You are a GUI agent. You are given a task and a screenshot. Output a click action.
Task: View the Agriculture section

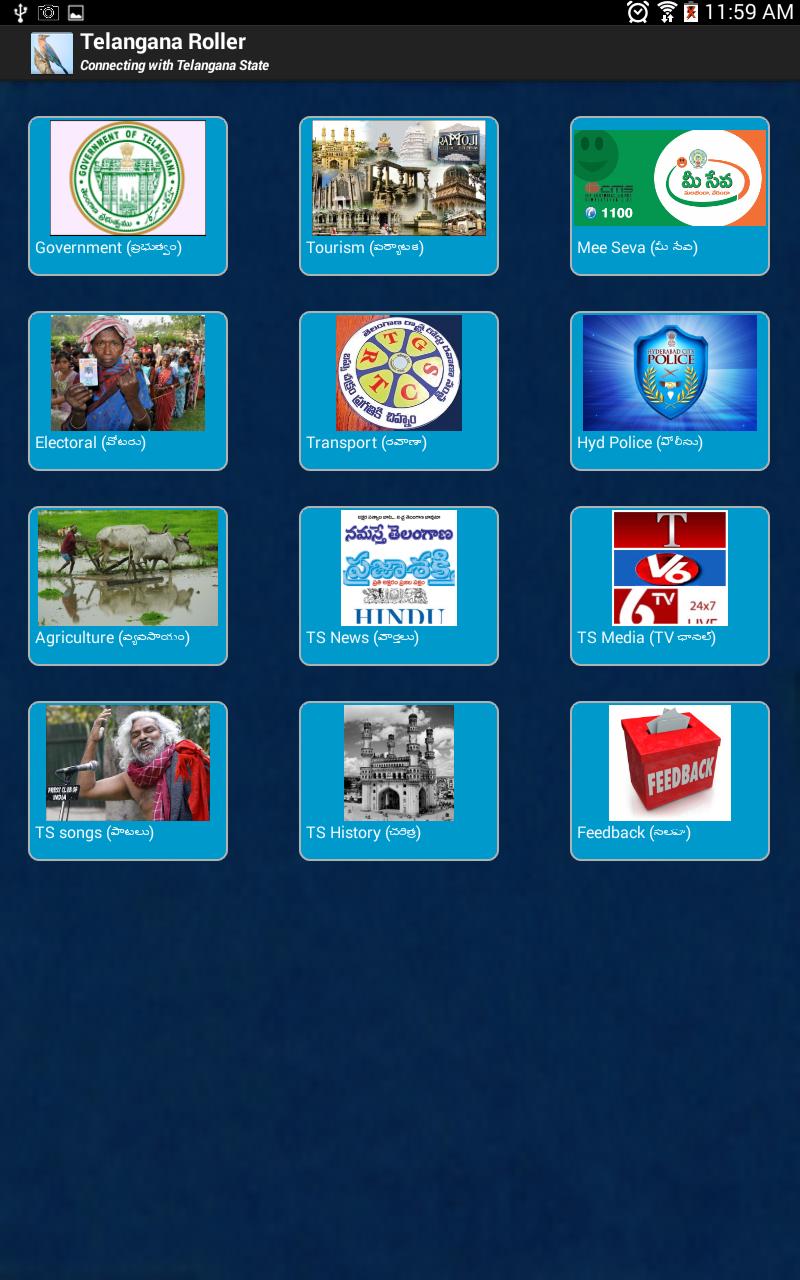(x=128, y=585)
